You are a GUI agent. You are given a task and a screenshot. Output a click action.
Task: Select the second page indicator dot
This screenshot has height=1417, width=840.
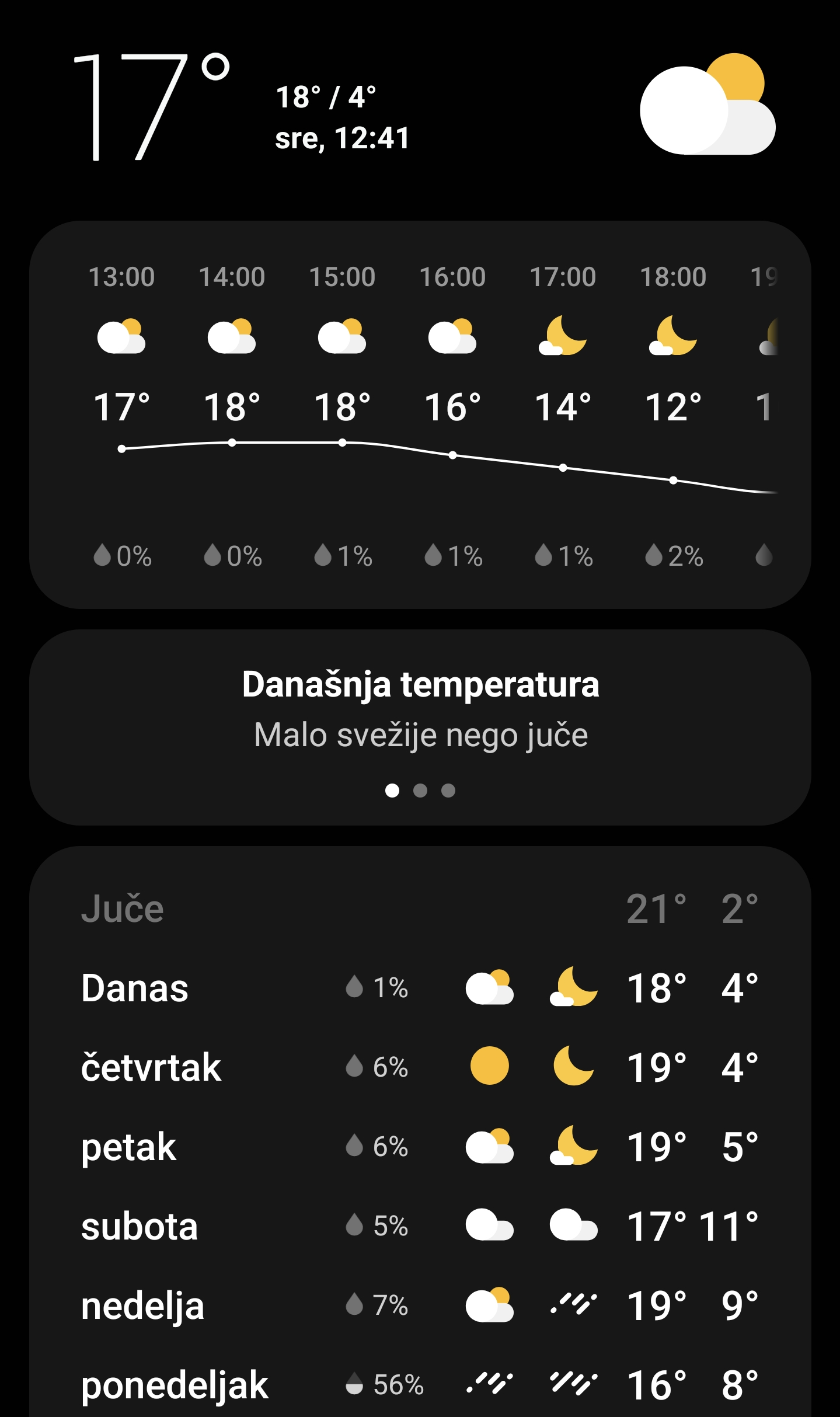420,791
